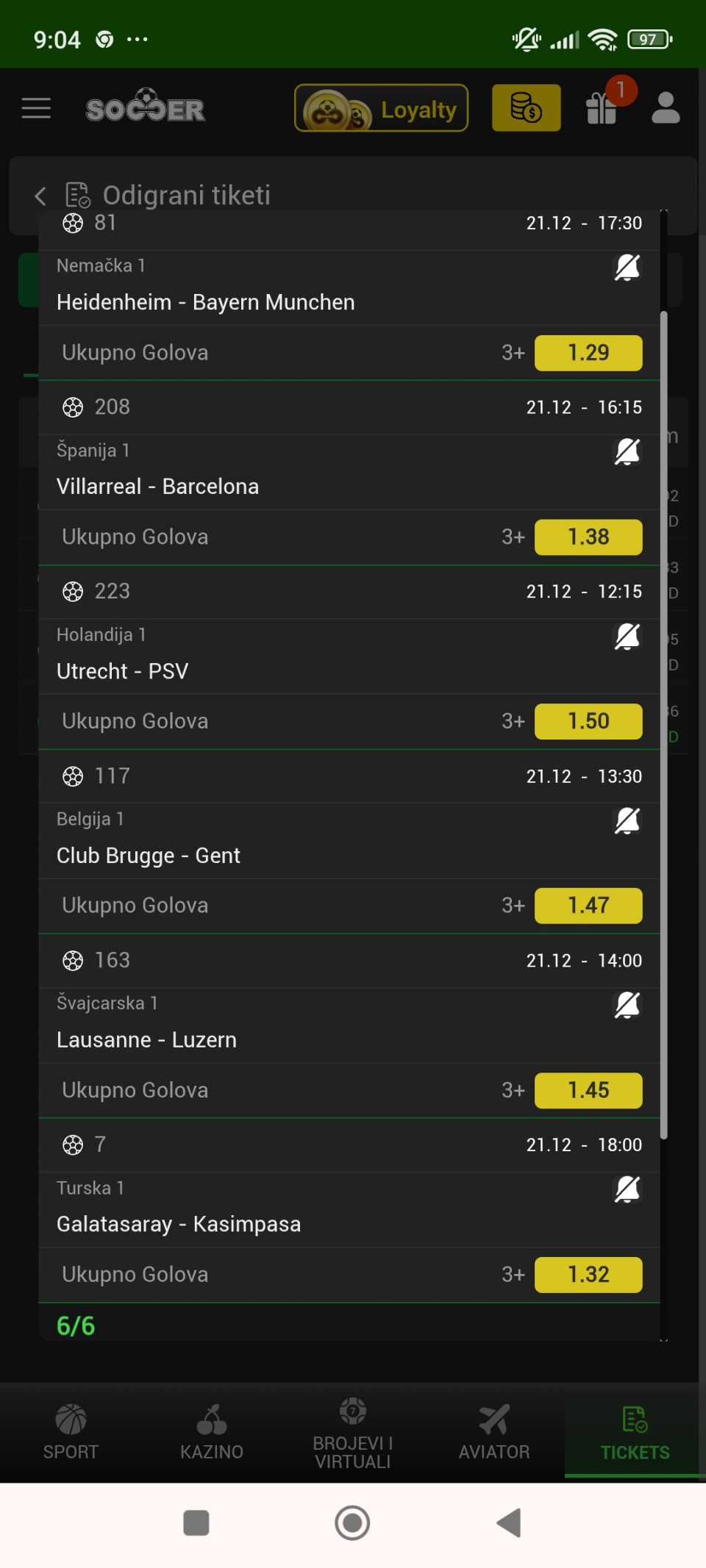Image resolution: width=706 pixels, height=1568 pixels.
Task: Open Brojevi i Virtuali tab
Action: tap(353, 1431)
